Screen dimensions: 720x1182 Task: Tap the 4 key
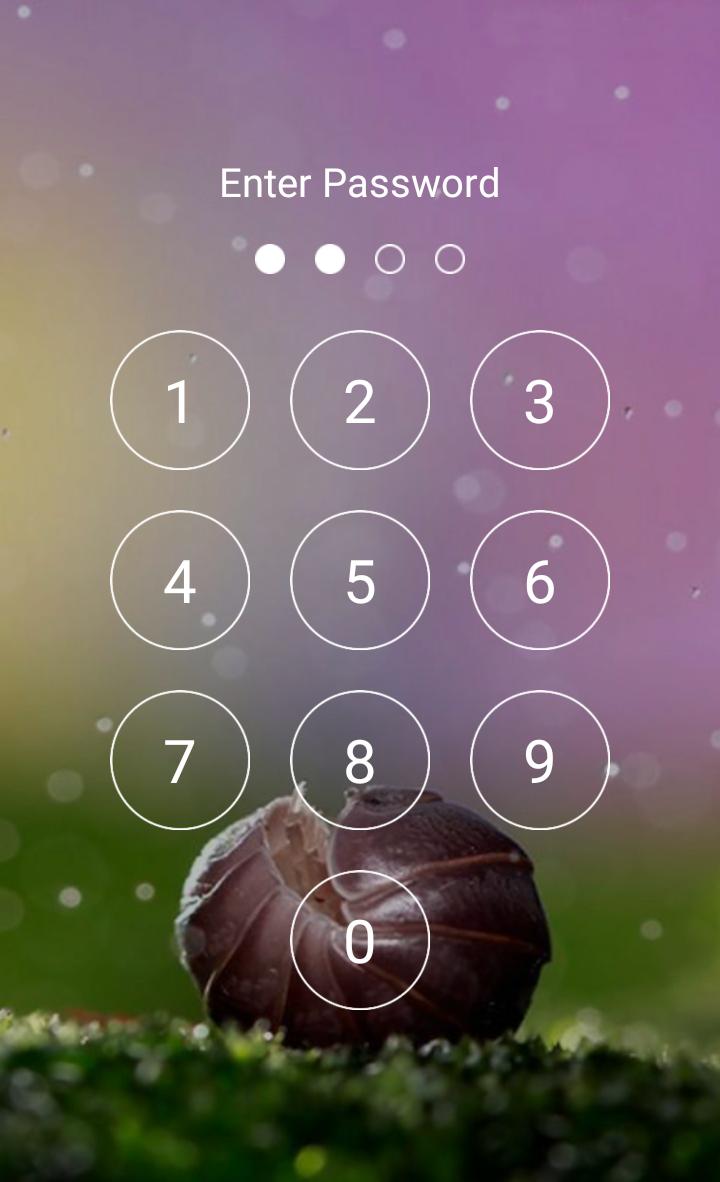(x=180, y=580)
